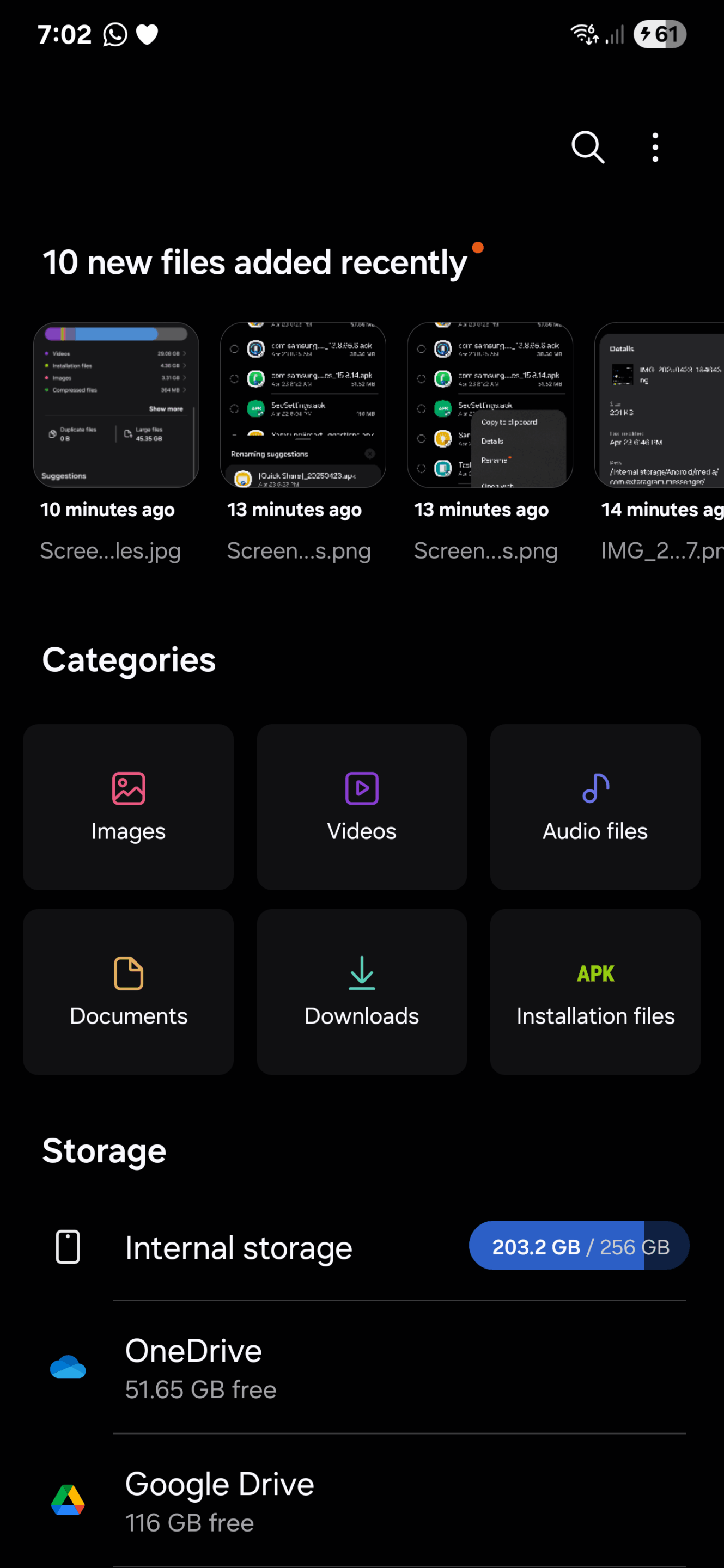View the Downloads category
The width and height of the screenshot is (724, 1568).
click(362, 991)
